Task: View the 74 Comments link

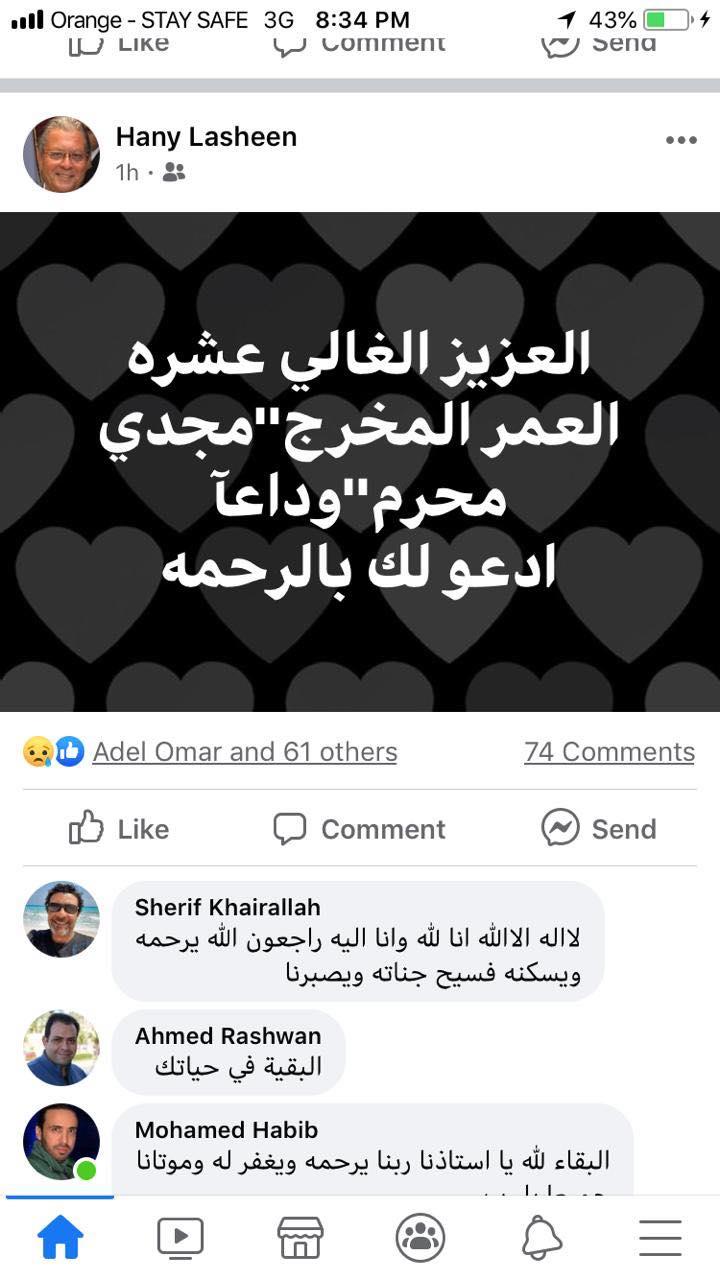Action: pos(610,751)
